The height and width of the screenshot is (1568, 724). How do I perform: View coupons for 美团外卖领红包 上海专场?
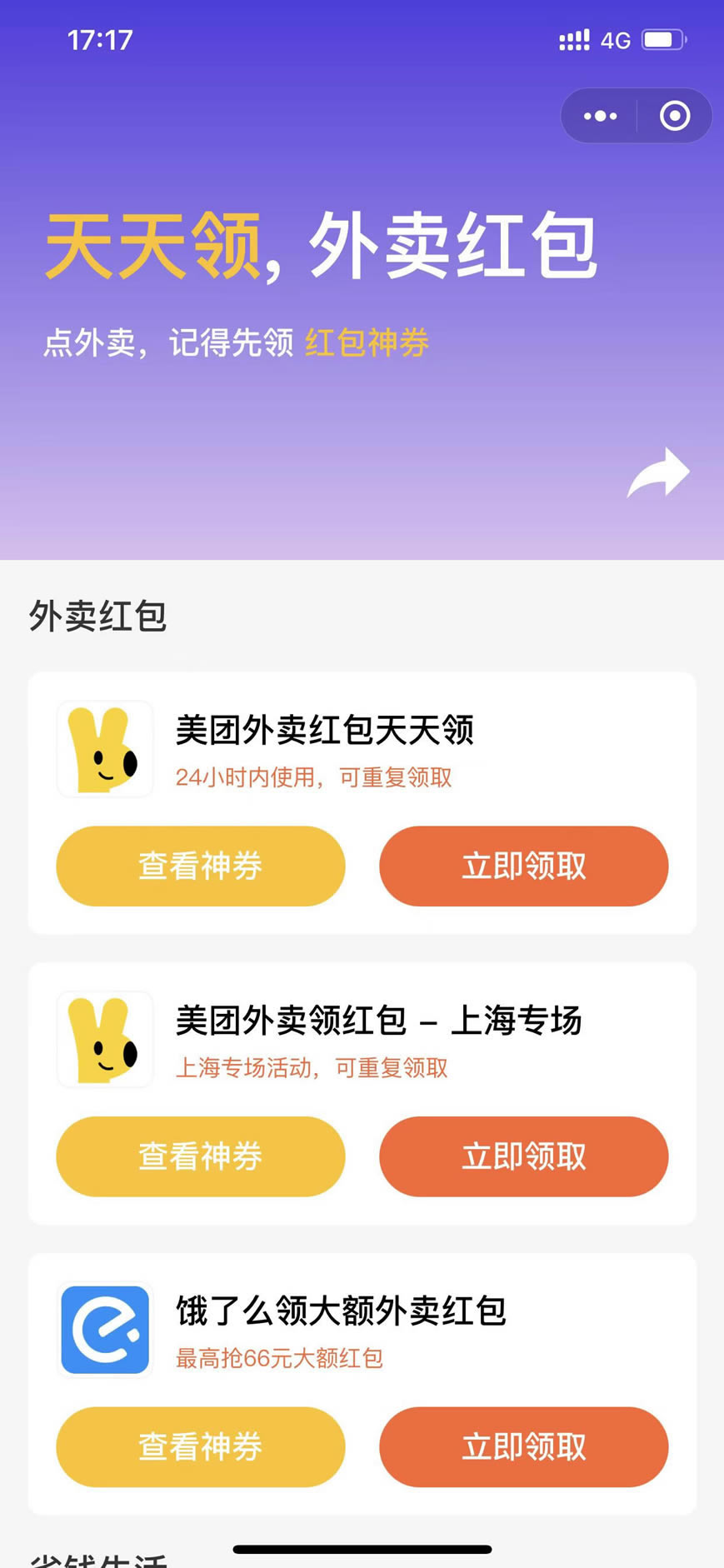[201, 1156]
